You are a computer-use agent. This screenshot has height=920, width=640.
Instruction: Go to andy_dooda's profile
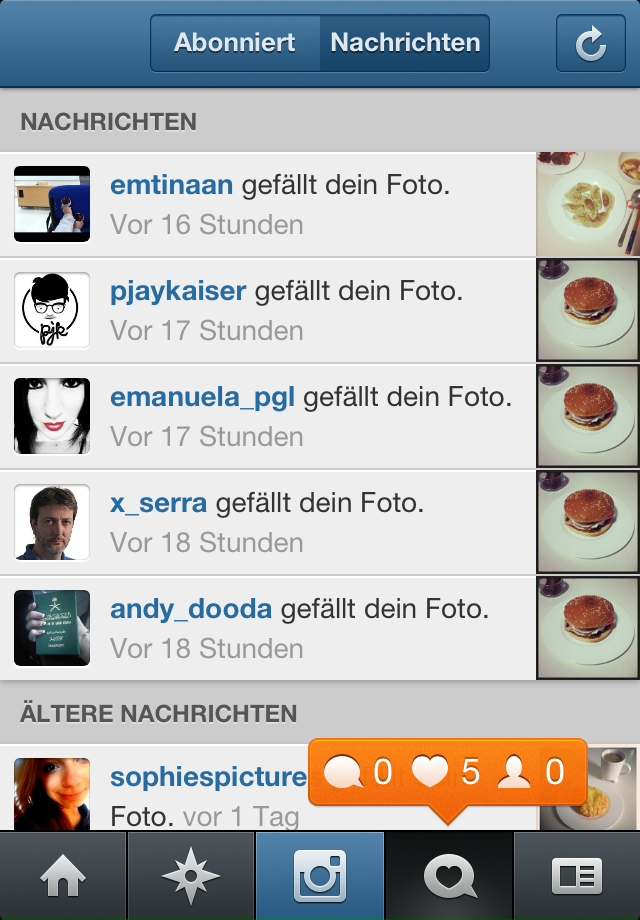click(191, 609)
